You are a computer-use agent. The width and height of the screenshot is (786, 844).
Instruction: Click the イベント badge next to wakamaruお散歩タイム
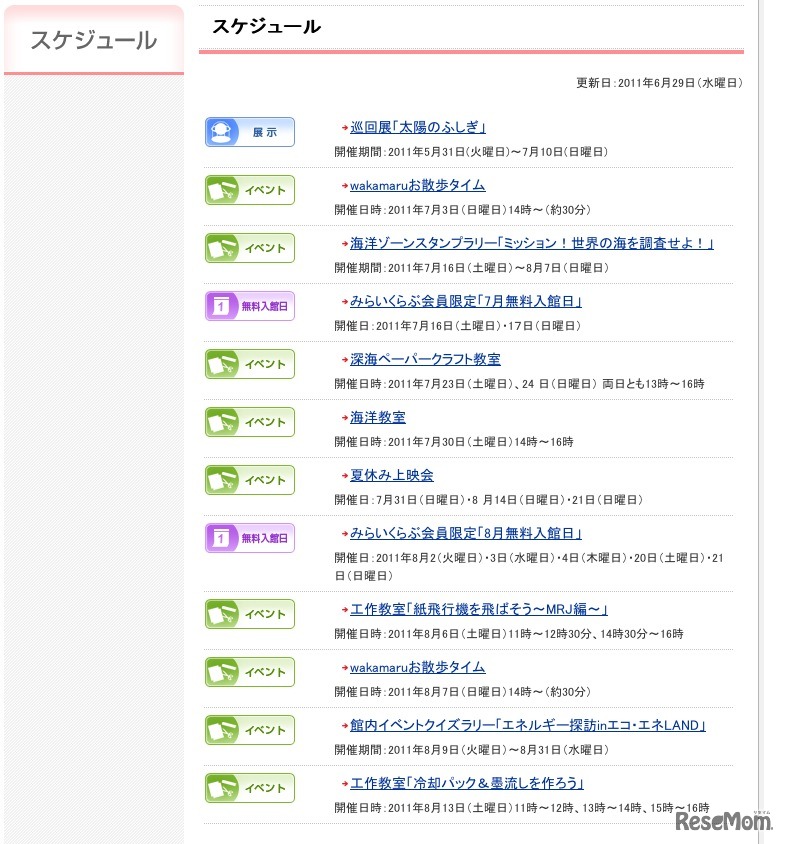click(x=249, y=190)
